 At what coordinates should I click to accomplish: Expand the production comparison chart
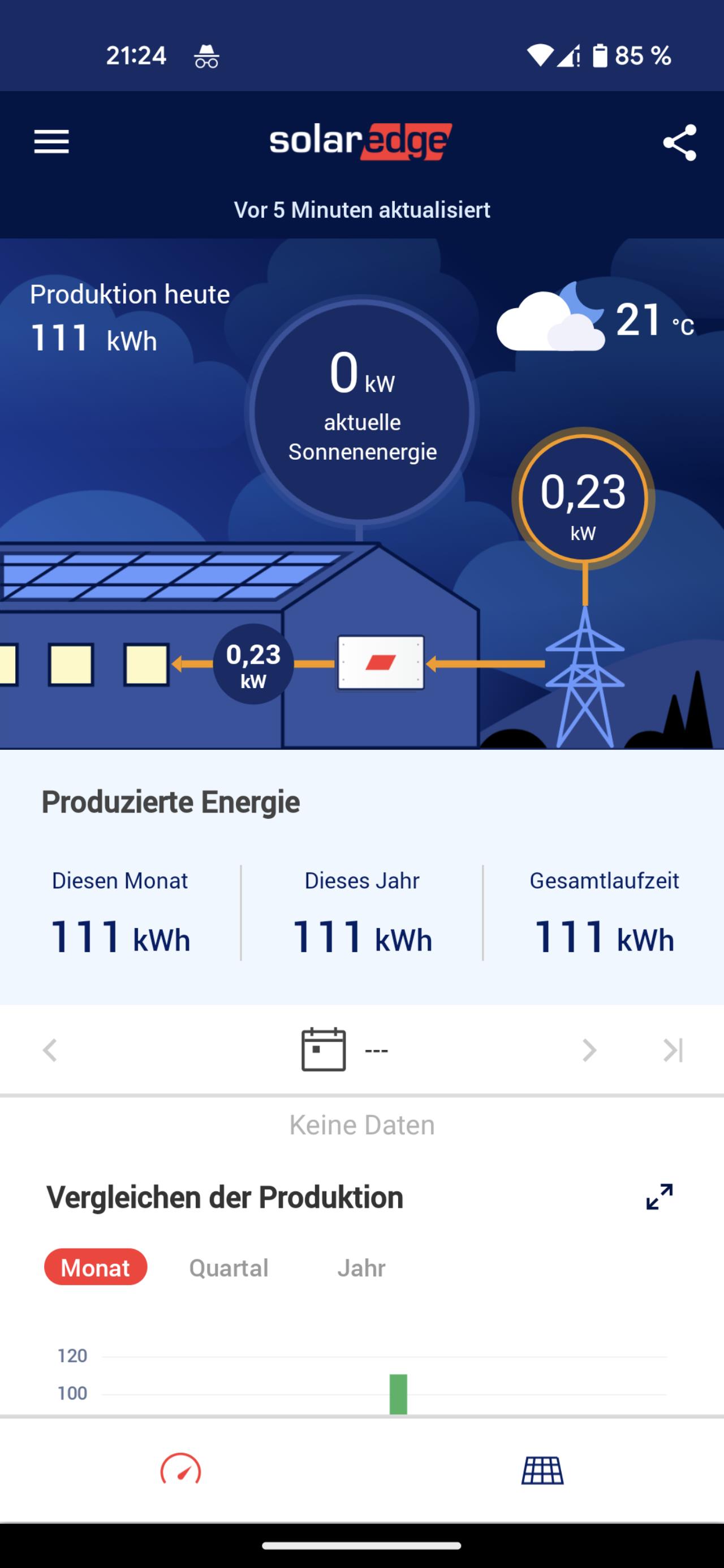(660, 1196)
